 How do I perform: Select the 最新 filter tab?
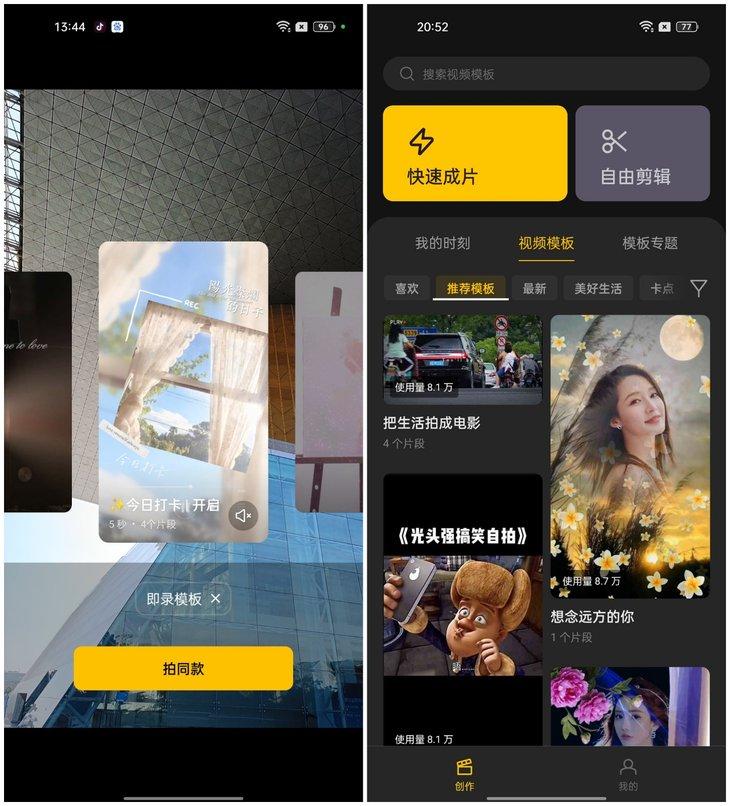[533, 288]
